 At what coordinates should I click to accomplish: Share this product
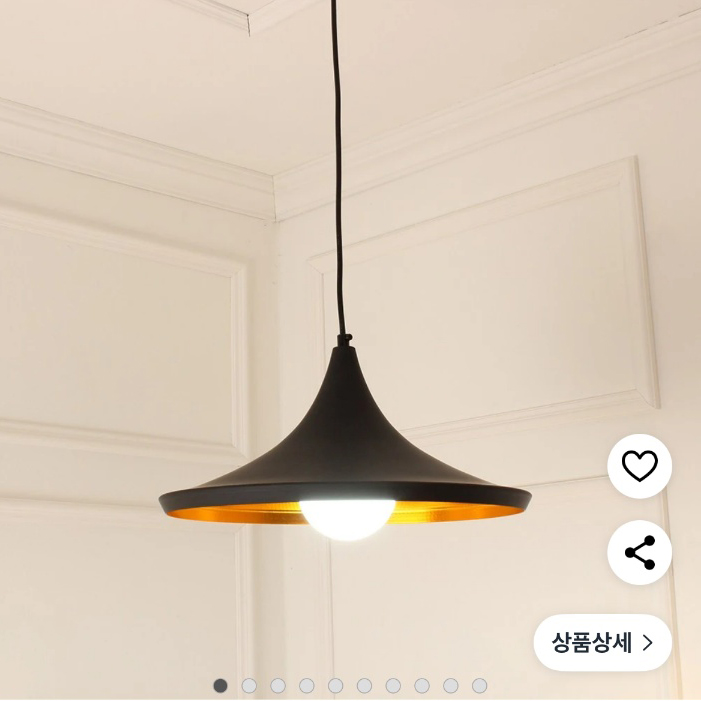pos(639,552)
